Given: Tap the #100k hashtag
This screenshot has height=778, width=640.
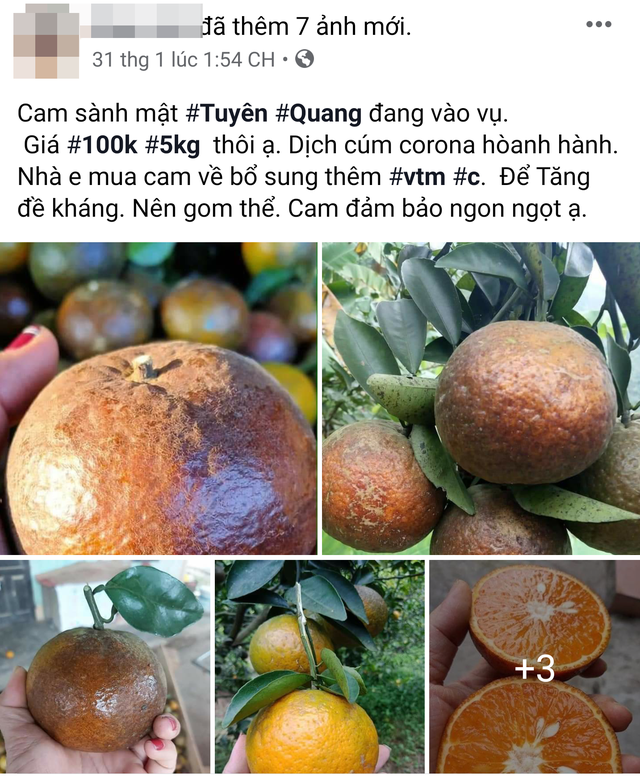Looking at the screenshot, I should 104,145.
